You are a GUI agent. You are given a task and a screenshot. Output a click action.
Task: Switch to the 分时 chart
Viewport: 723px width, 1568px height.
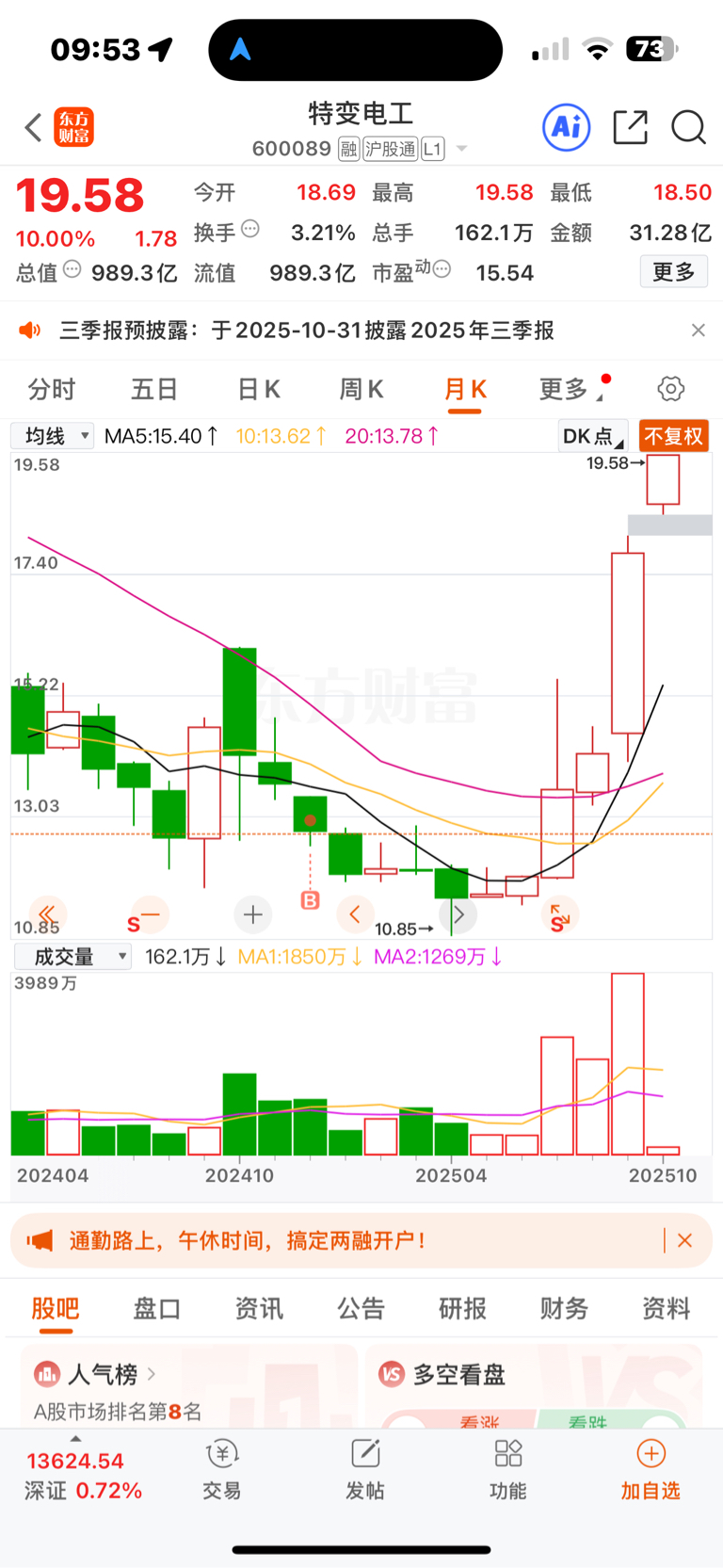(51, 389)
